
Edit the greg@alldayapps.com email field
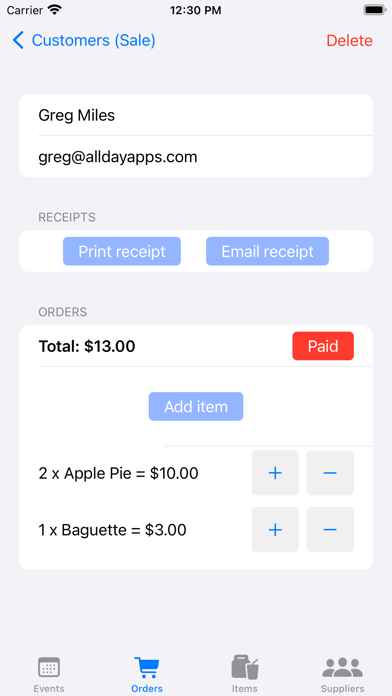point(196,157)
